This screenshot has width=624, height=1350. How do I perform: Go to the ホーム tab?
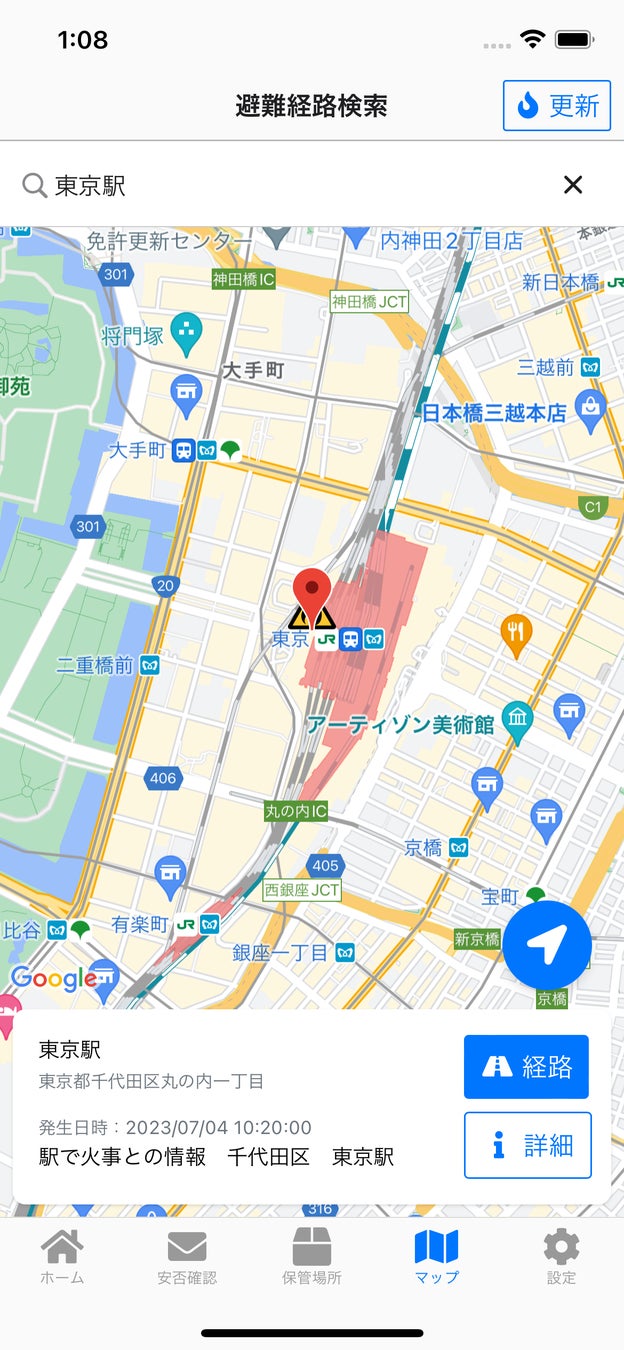point(62,1257)
